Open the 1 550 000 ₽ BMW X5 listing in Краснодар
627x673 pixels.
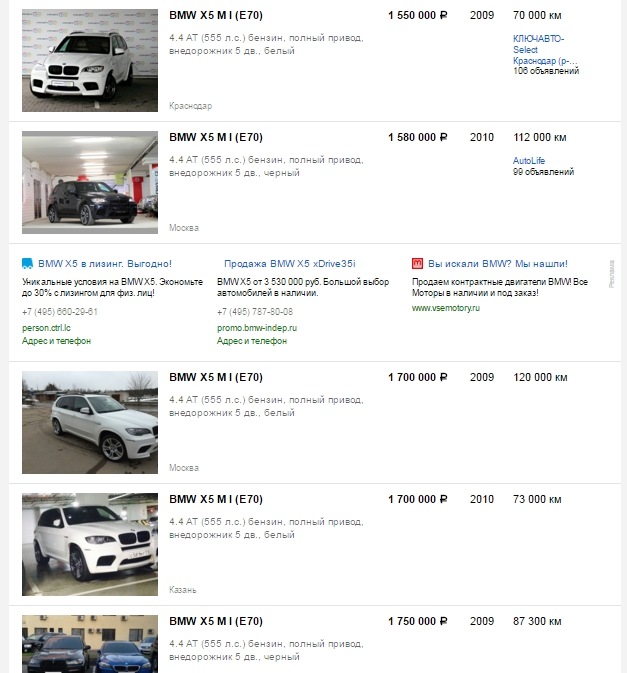point(216,16)
